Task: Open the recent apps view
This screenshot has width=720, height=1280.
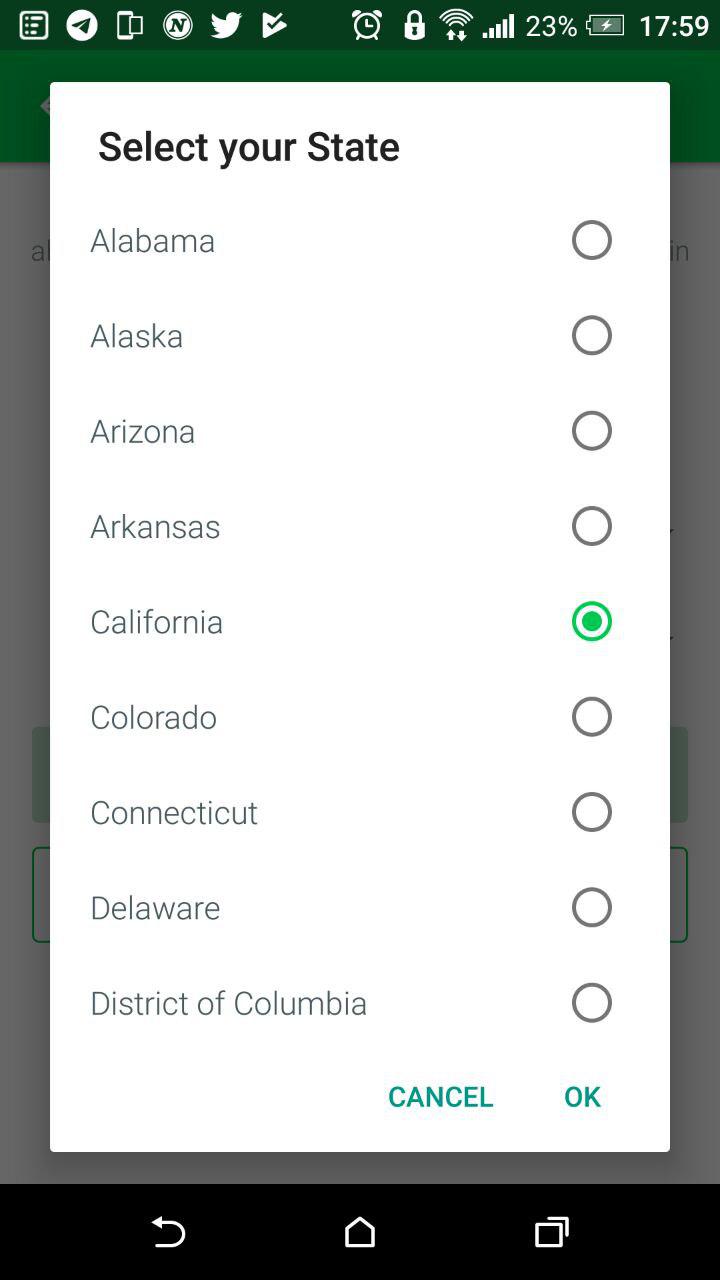Action: coord(551,1232)
